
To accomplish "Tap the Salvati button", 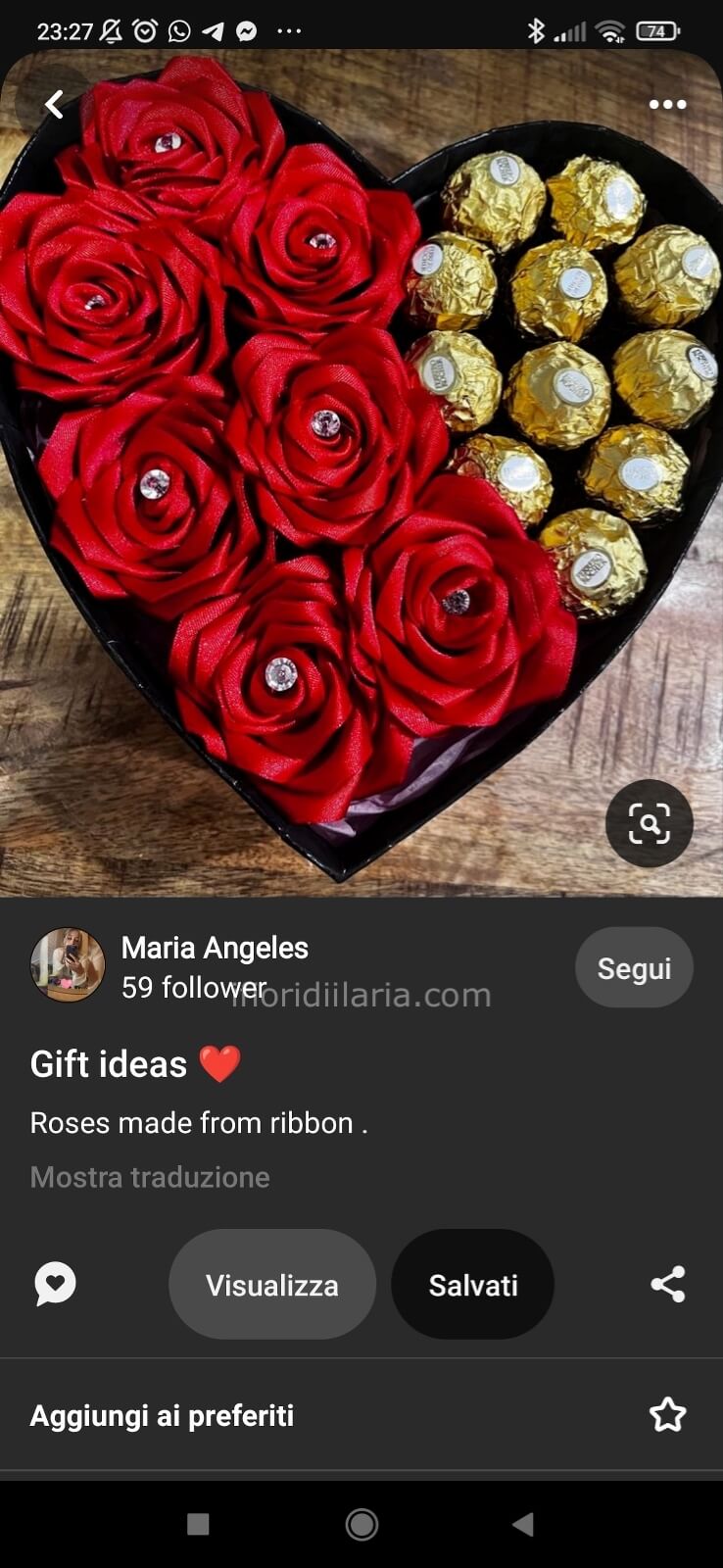I will click(472, 1285).
